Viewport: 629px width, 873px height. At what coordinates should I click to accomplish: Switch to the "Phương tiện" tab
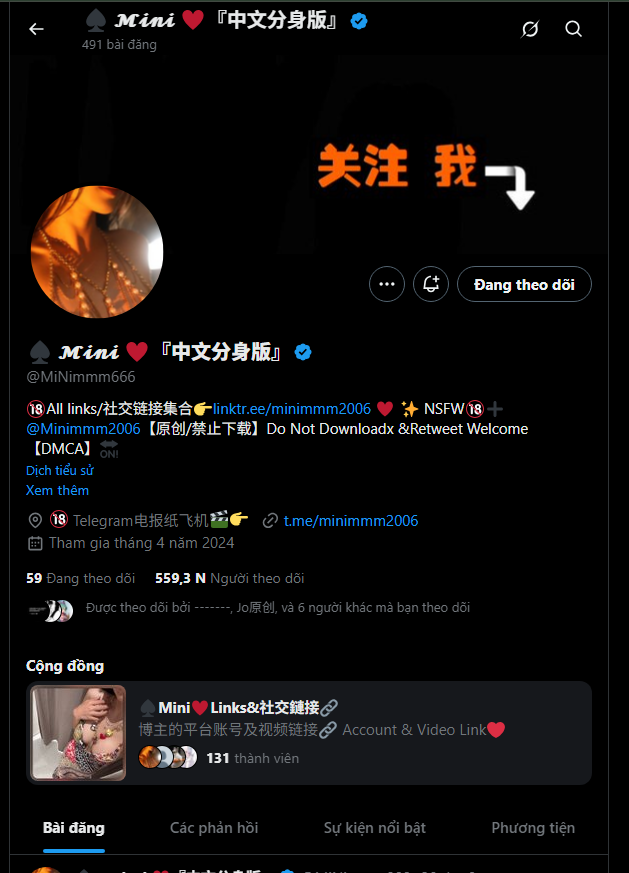[532, 828]
